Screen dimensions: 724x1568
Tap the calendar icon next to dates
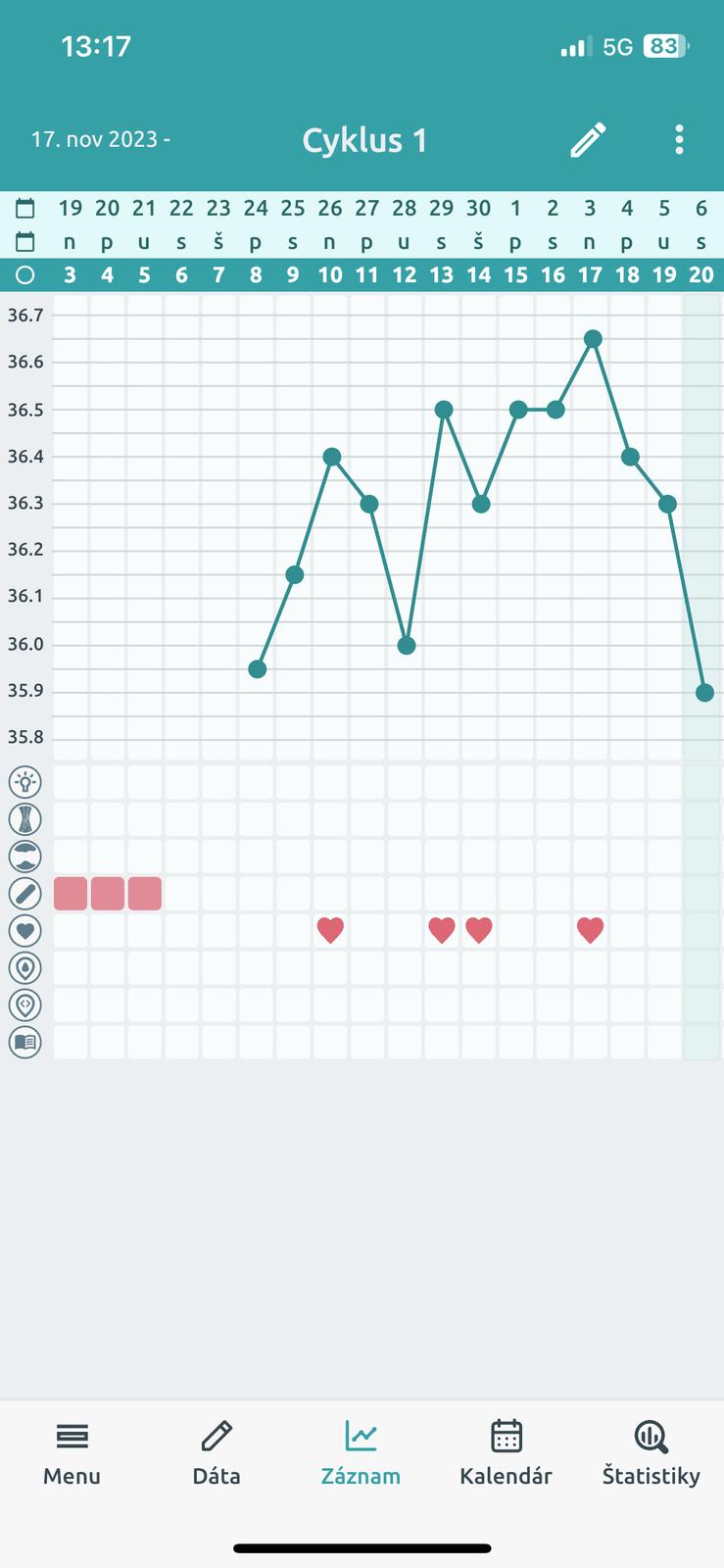tap(25, 208)
